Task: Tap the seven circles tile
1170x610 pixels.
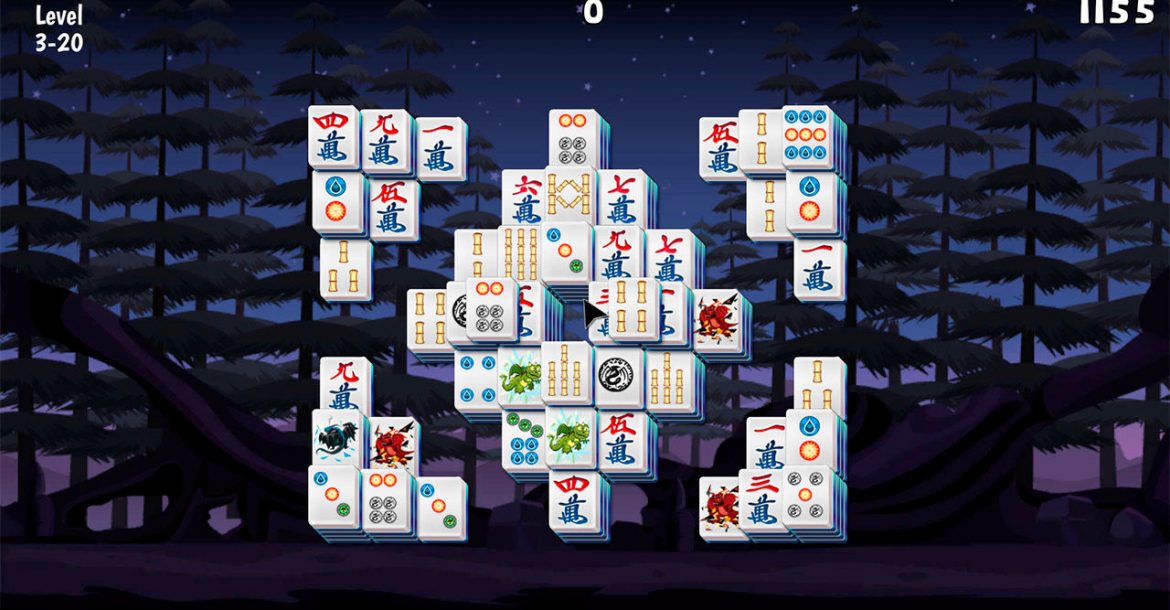Action: pyautogui.click(x=522, y=436)
